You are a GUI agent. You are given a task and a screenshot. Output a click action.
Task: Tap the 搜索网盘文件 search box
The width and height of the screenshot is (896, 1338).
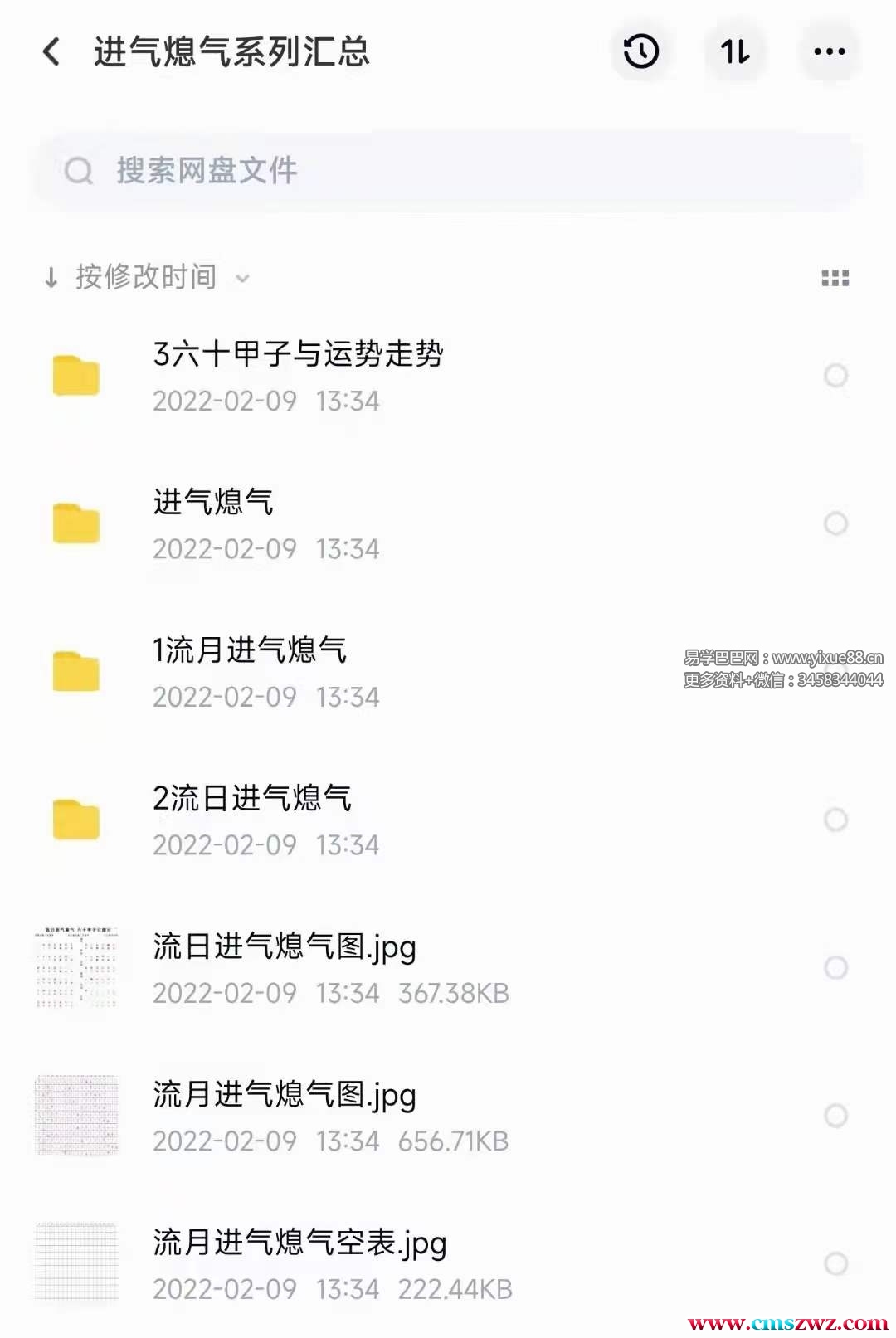pyautogui.click(x=448, y=171)
